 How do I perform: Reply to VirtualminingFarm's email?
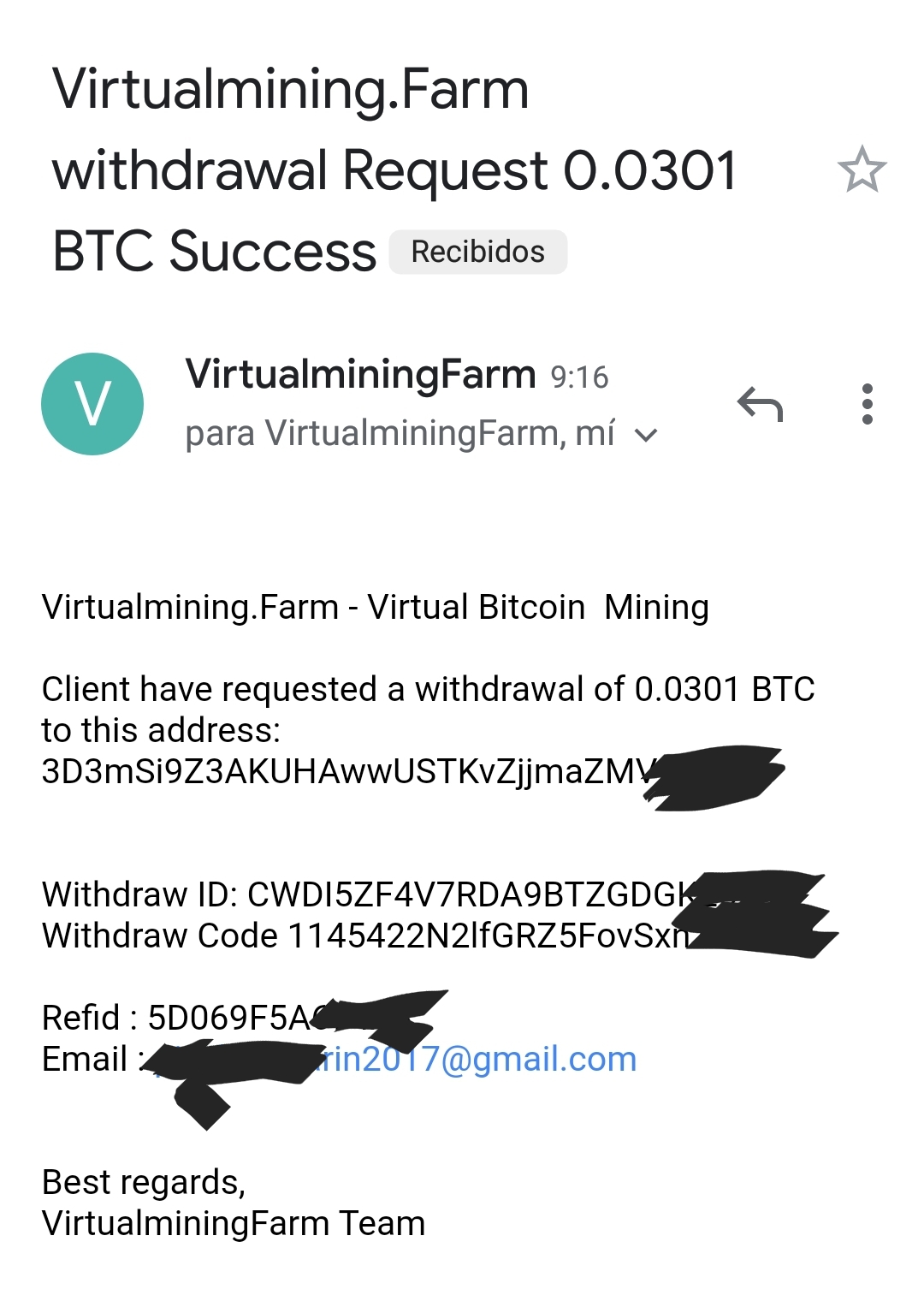click(760, 404)
